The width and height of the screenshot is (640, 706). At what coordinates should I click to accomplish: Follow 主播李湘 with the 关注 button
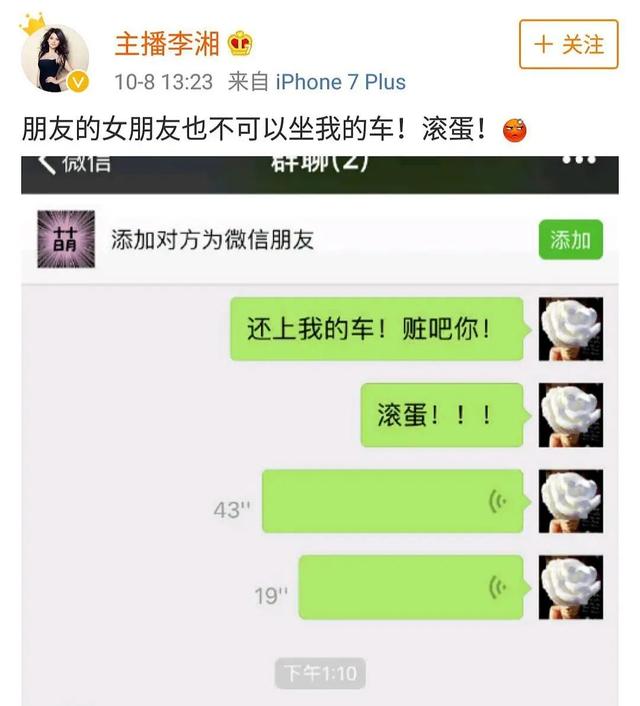coord(570,45)
